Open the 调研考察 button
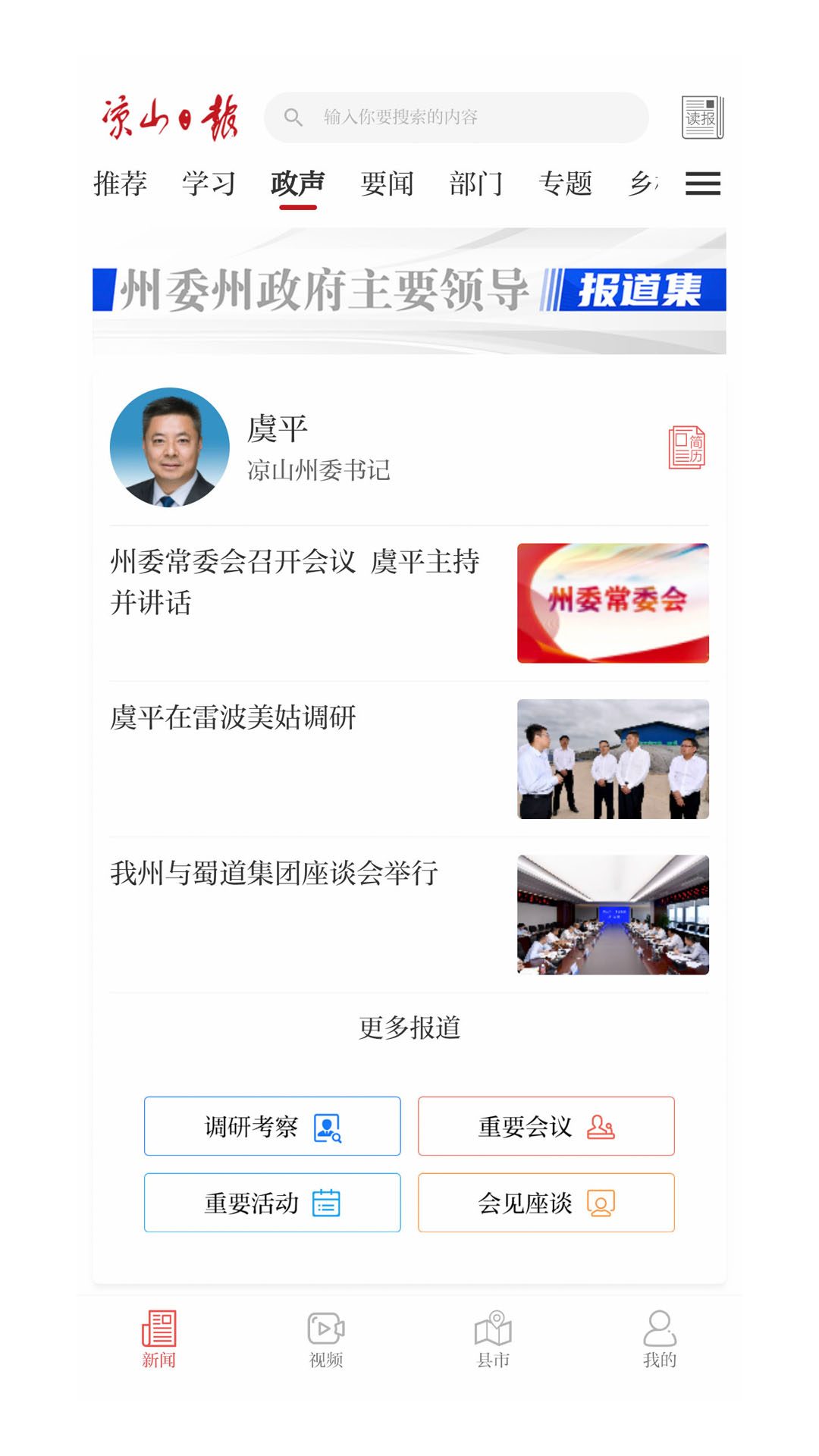Screen dimensions: 819x1456 pos(272,1126)
